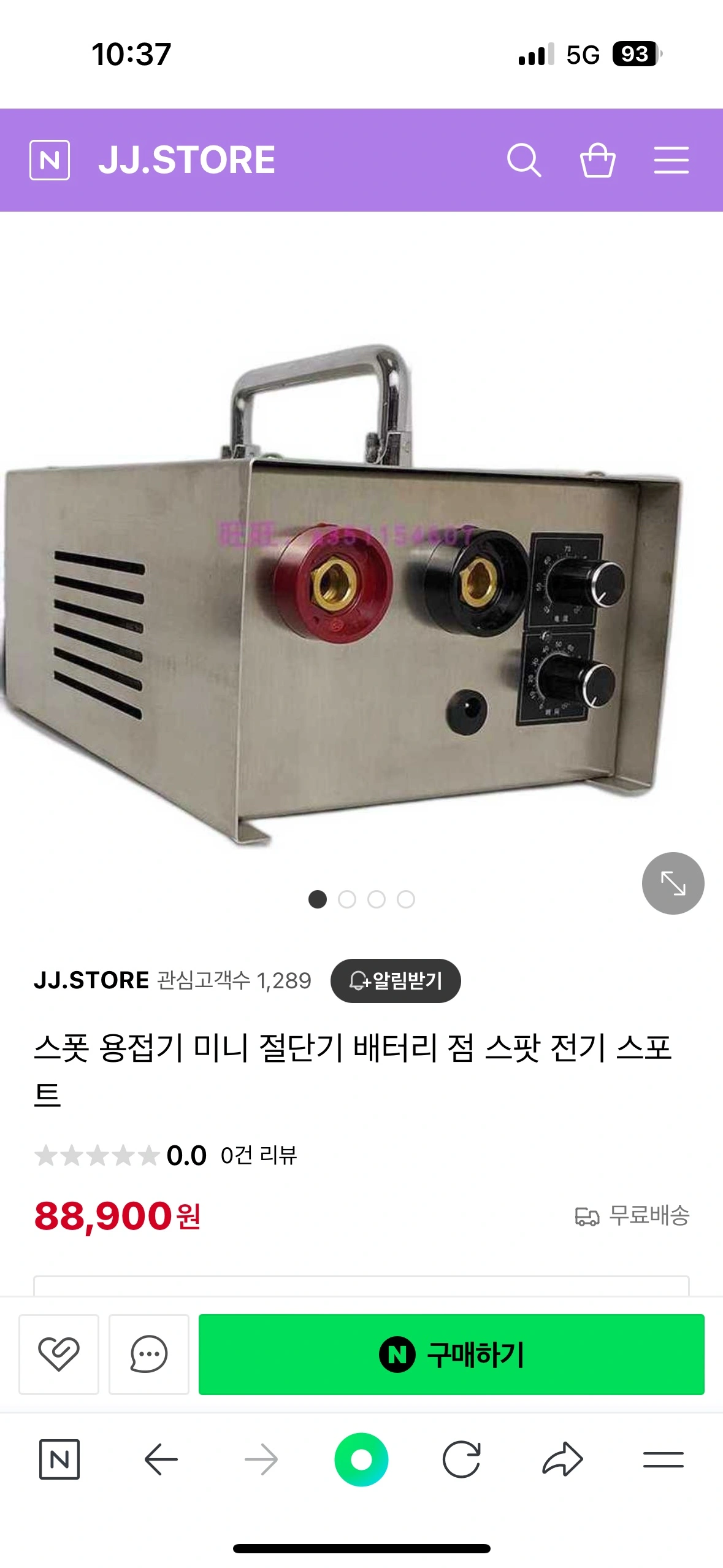The width and height of the screenshot is (723, 1568).
Task: Open the hamburger menu in purple header
Action: tap(671, 160)
